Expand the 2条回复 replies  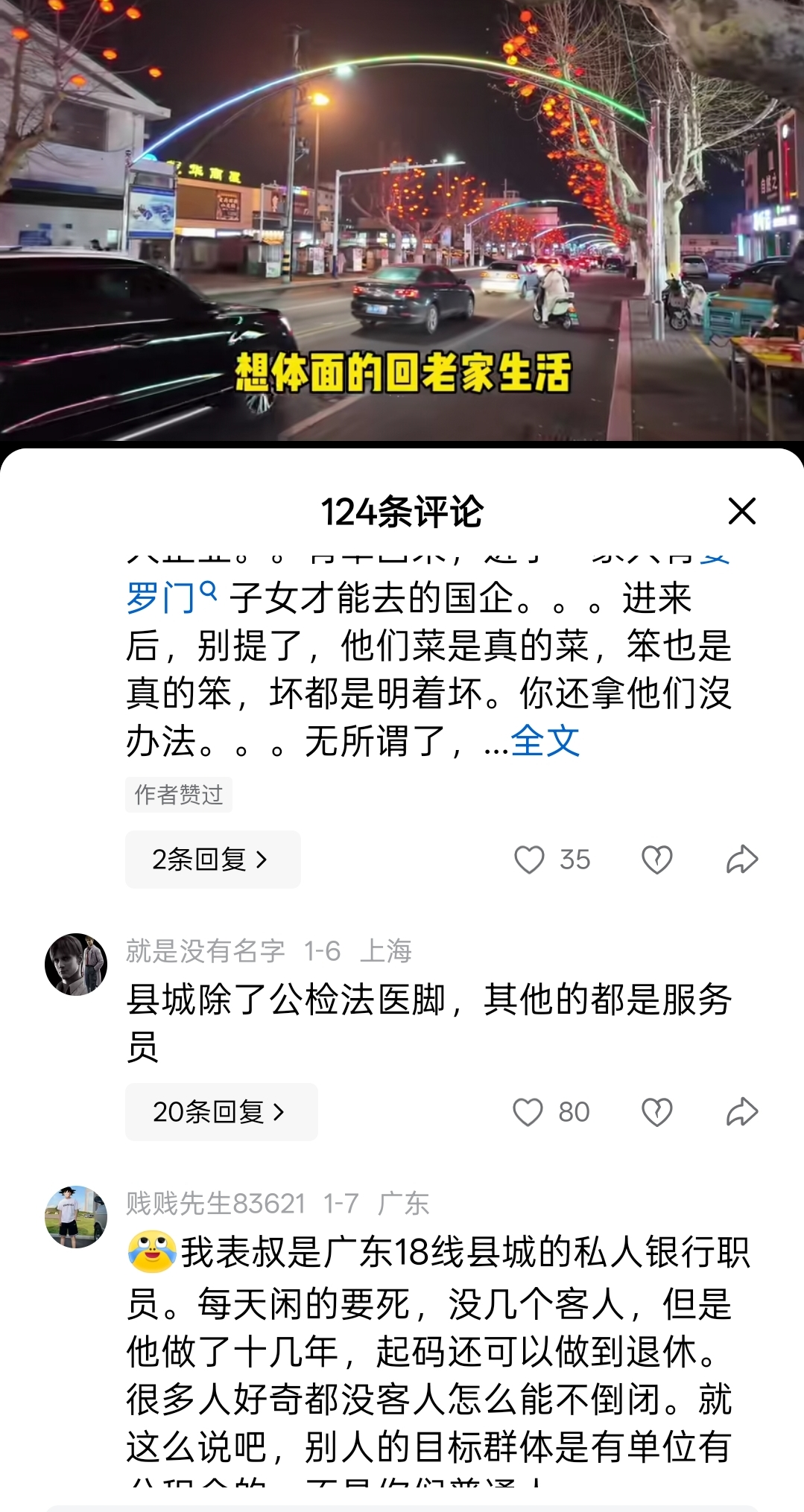[x=212, y=860]
